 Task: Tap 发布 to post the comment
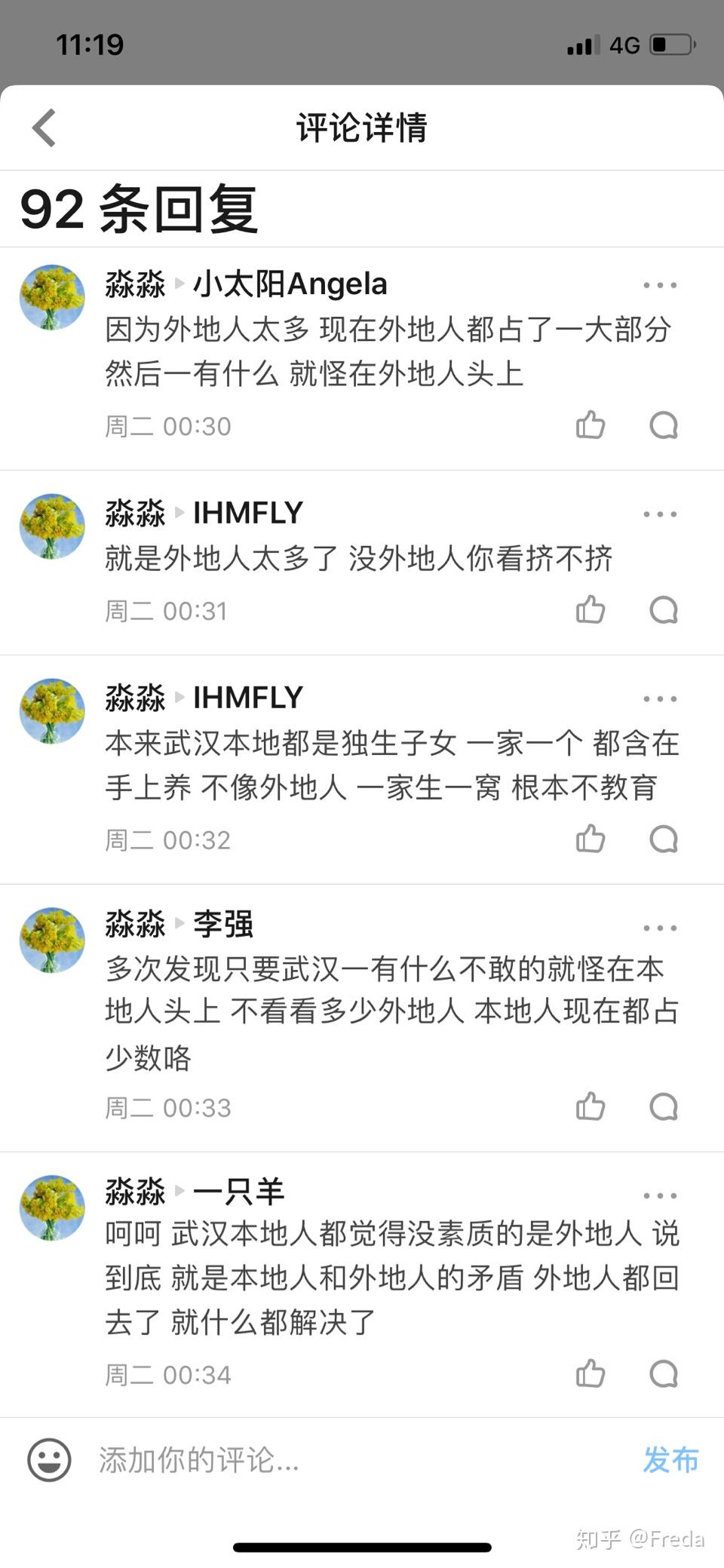tap(670, 1460)
